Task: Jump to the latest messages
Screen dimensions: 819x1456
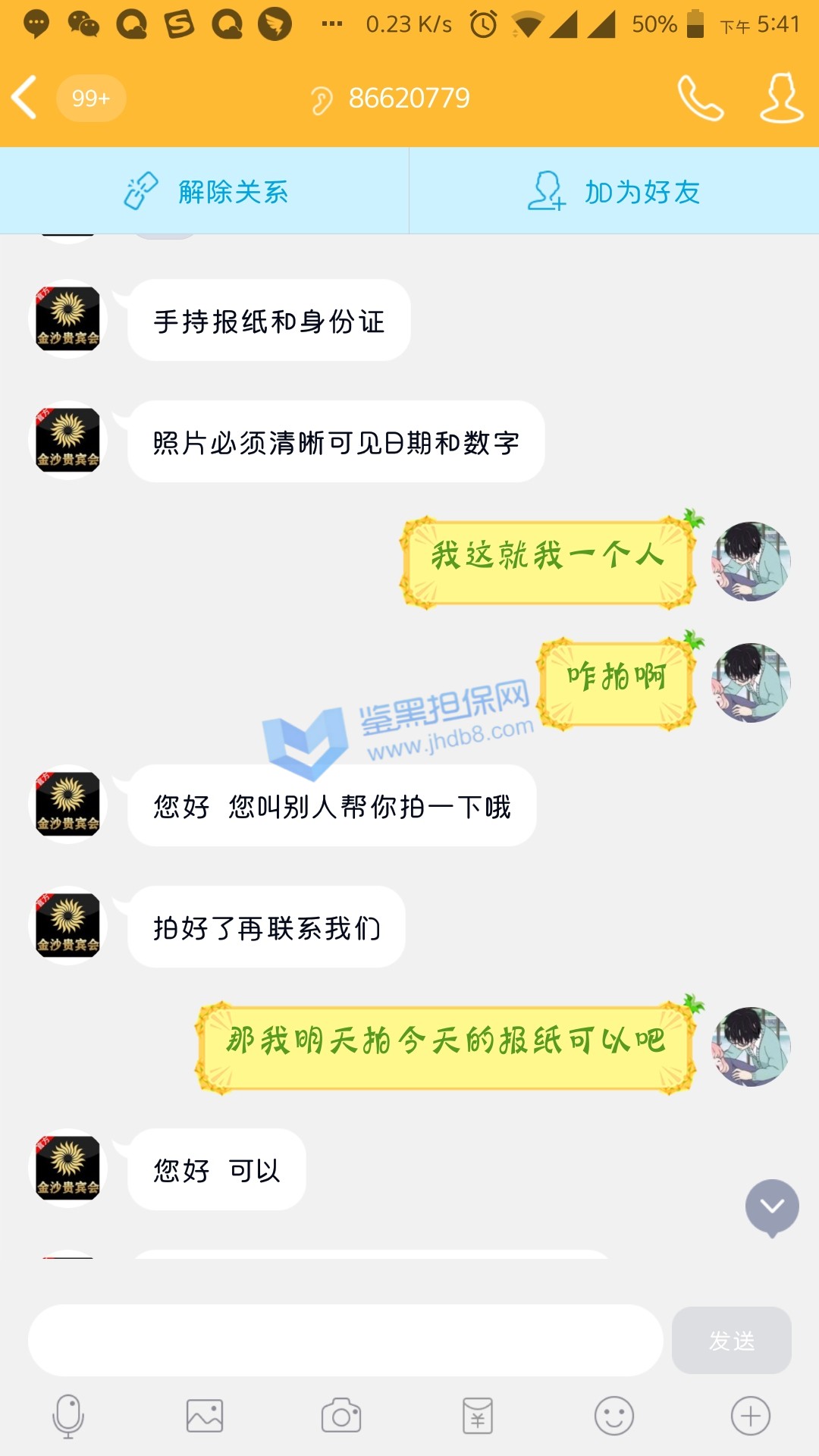Action: (x=771, y=1207)
